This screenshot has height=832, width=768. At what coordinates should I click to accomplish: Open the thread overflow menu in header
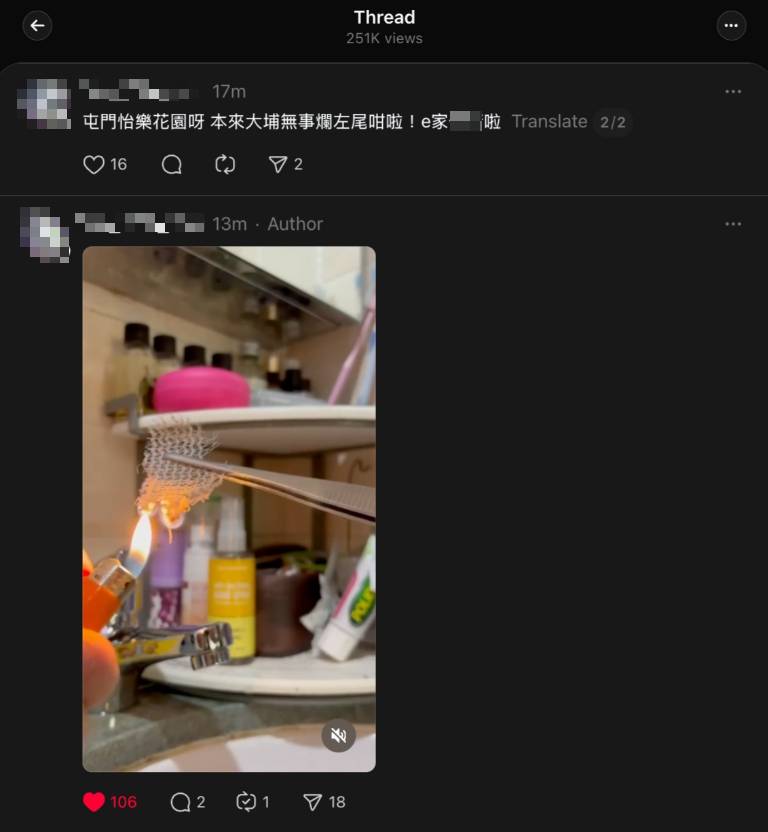pyautogui.click(x=731, y=26)
